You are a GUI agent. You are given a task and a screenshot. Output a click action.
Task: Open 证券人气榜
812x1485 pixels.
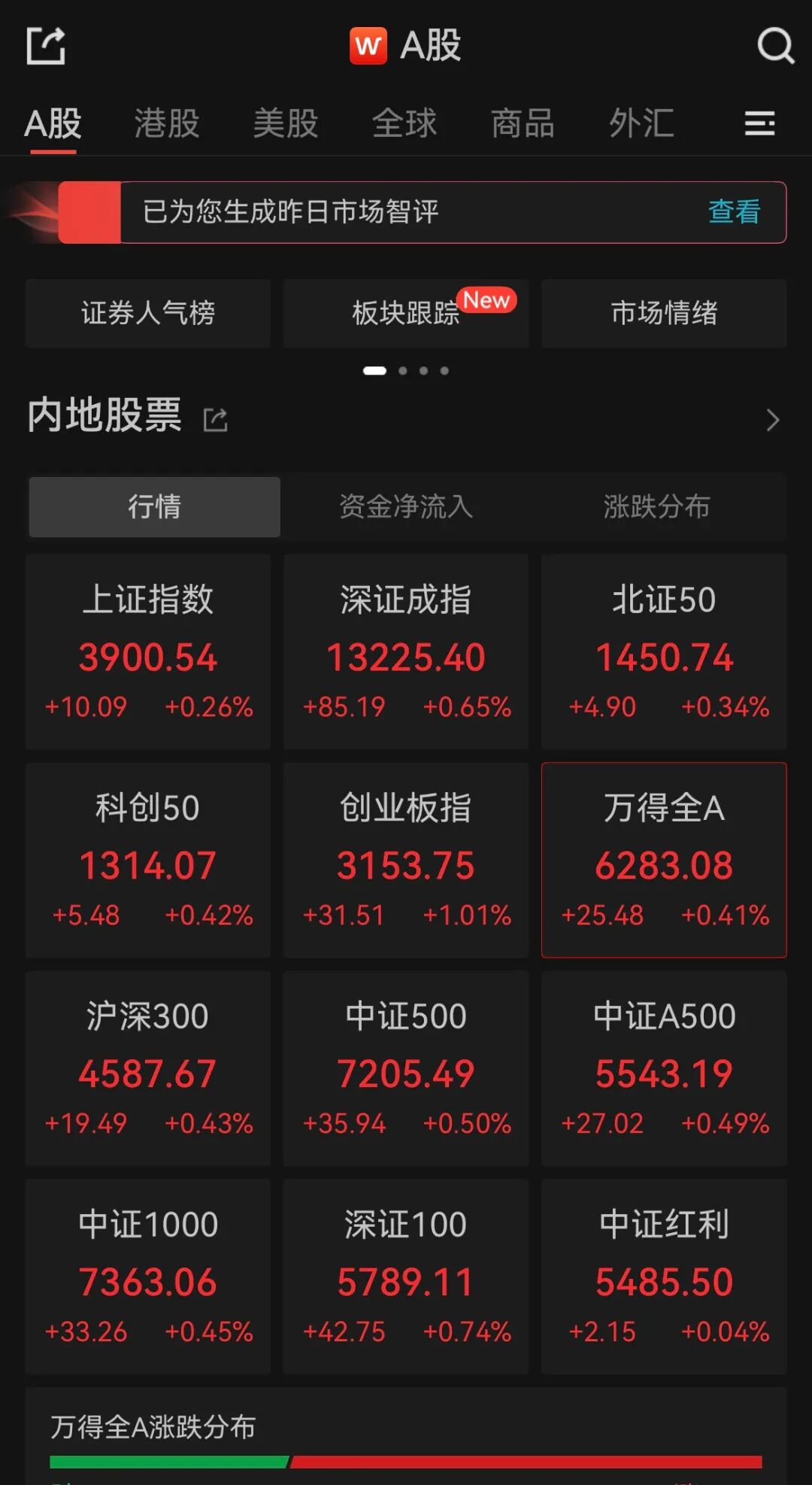click(148, 313)
